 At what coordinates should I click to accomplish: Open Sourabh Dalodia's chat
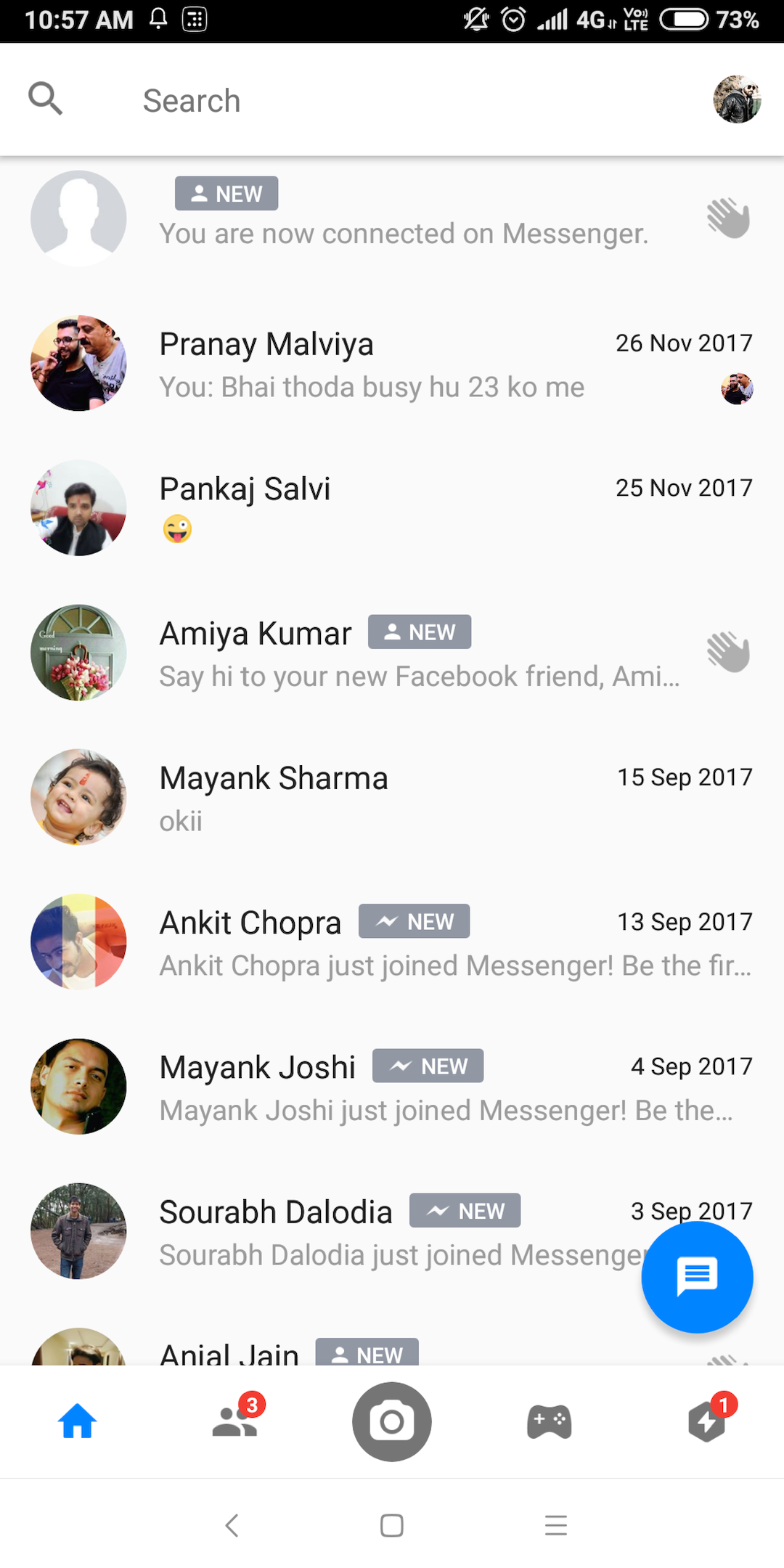pos(363,1231)
